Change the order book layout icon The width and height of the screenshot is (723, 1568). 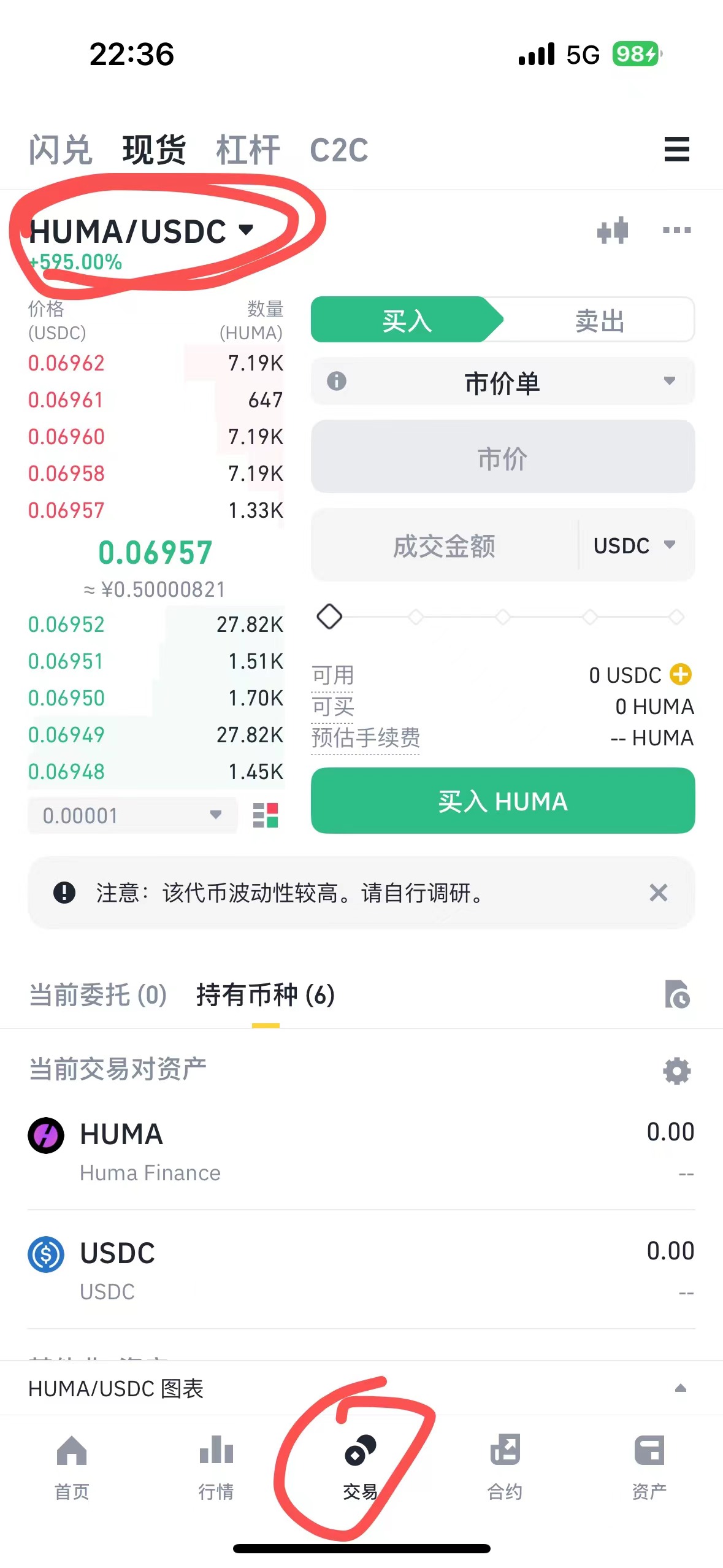pos(266,815)
